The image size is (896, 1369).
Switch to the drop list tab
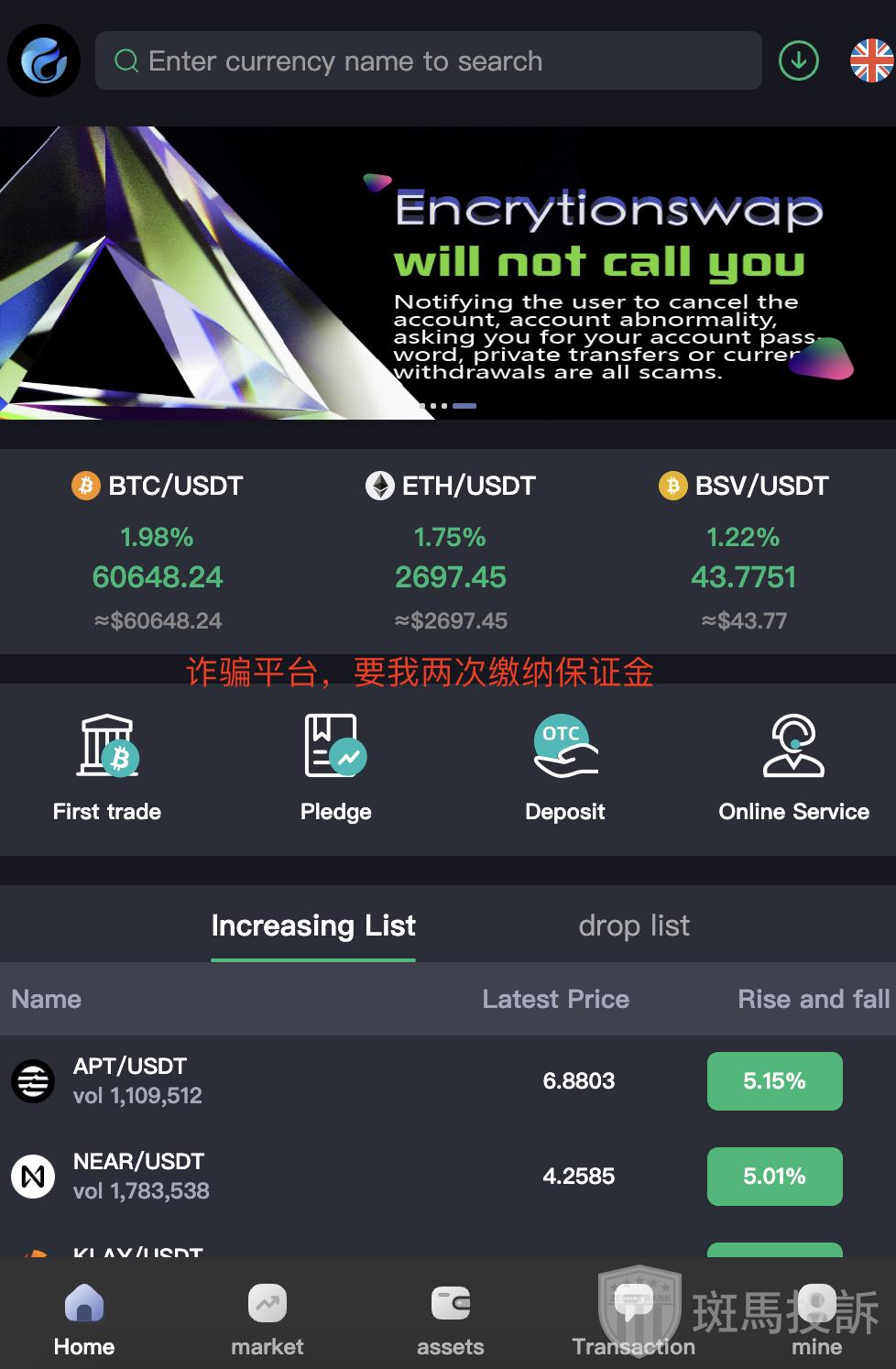click(634, 925)
